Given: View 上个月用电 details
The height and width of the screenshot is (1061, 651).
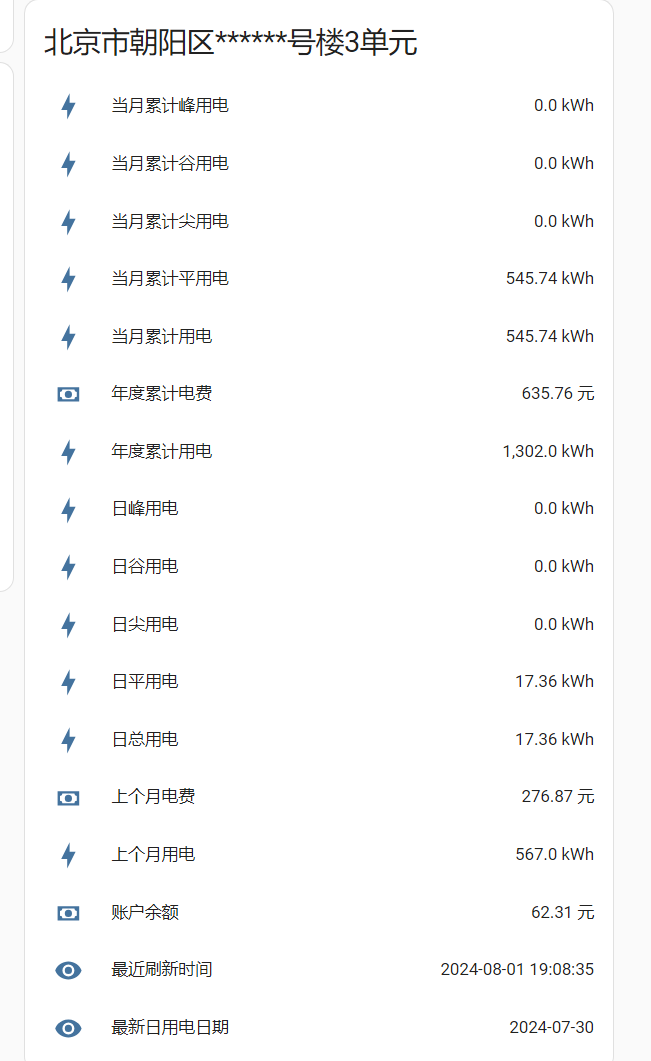Looking at the screenshot, I should pyautogui.click(x=319, y=854).
